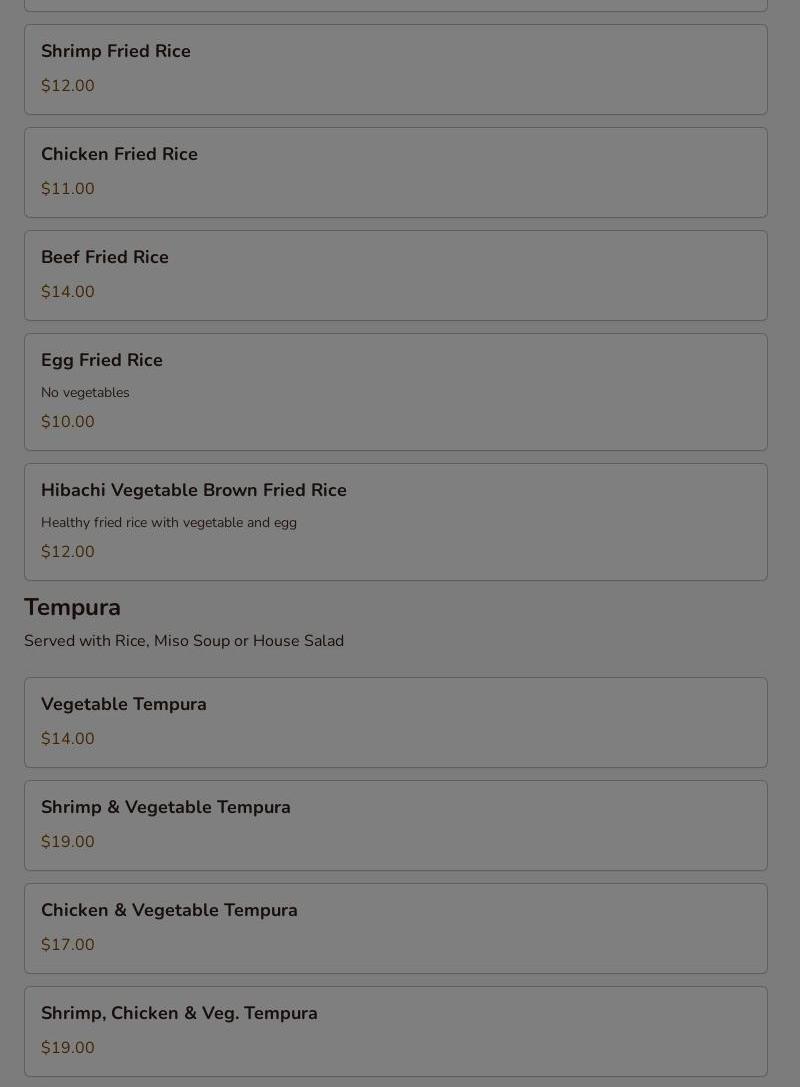The image size is (800, 1087).
Task: Select Chicken & Vegetable Tempura card
Action: coord(396,928)
